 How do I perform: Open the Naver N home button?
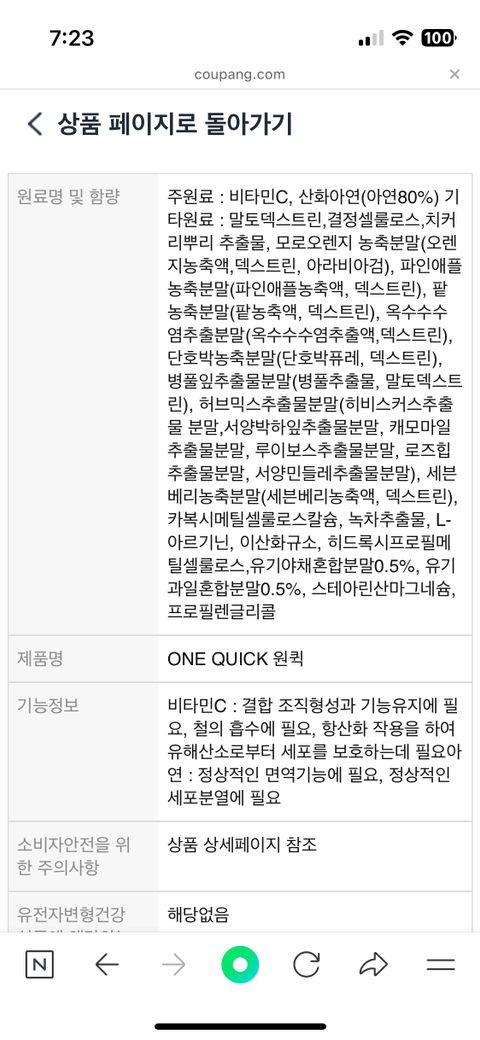point(40,964)
